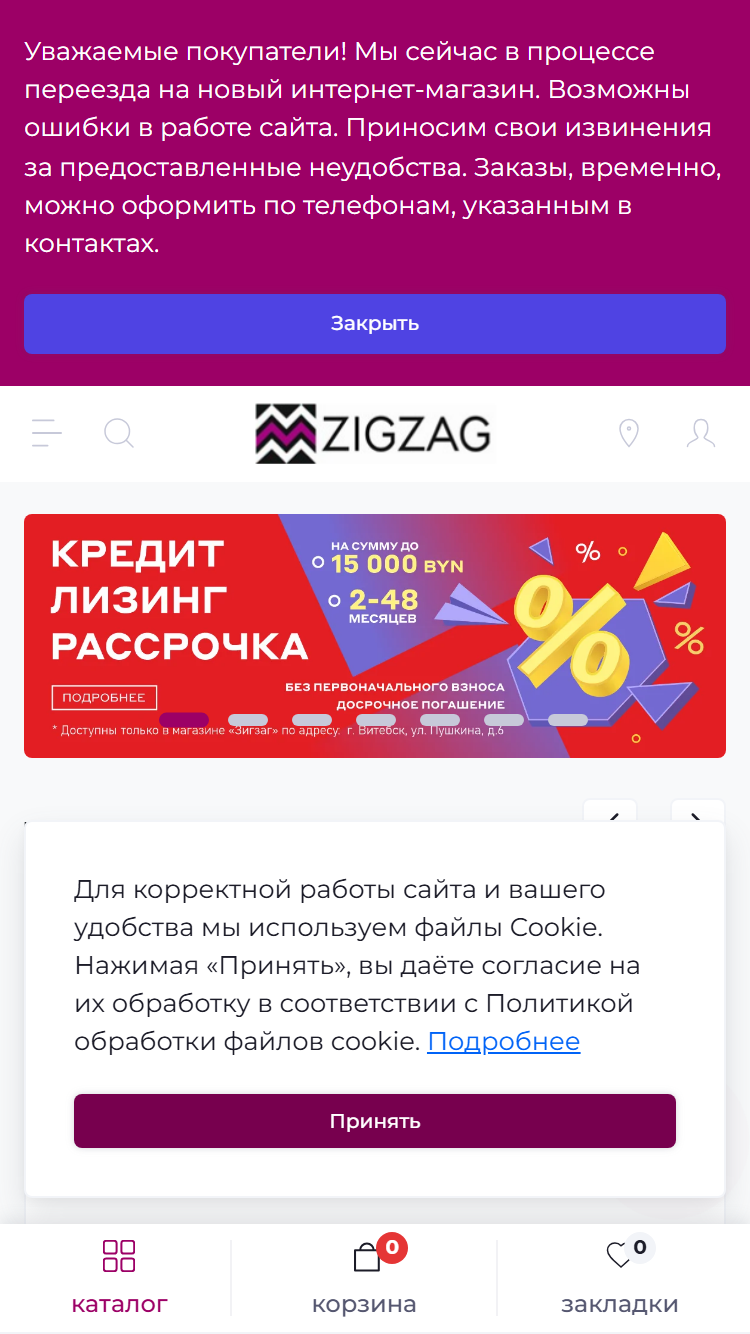Open the корзина tab
The image size is (750, 1334).
click(365, 1278)
